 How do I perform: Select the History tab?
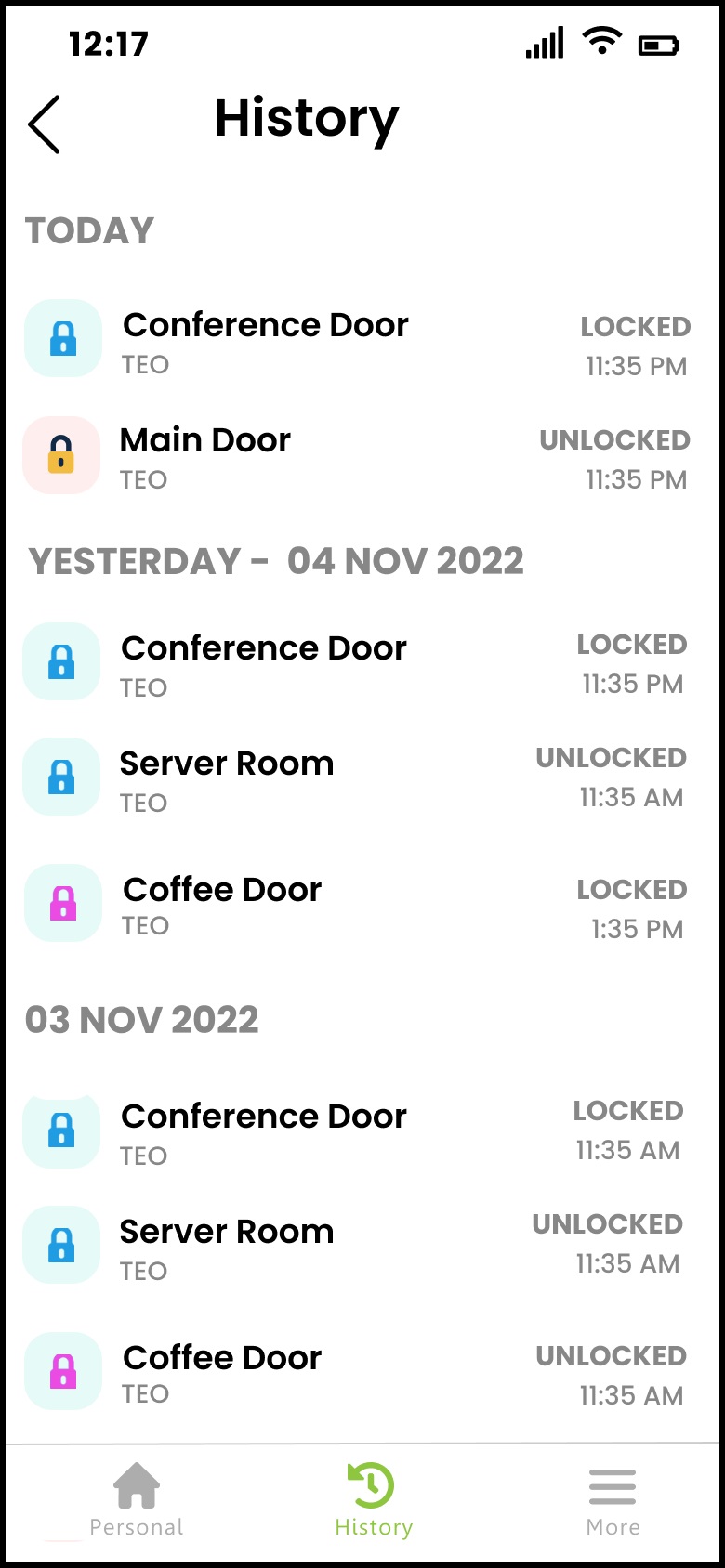[x=373, y=1500]
